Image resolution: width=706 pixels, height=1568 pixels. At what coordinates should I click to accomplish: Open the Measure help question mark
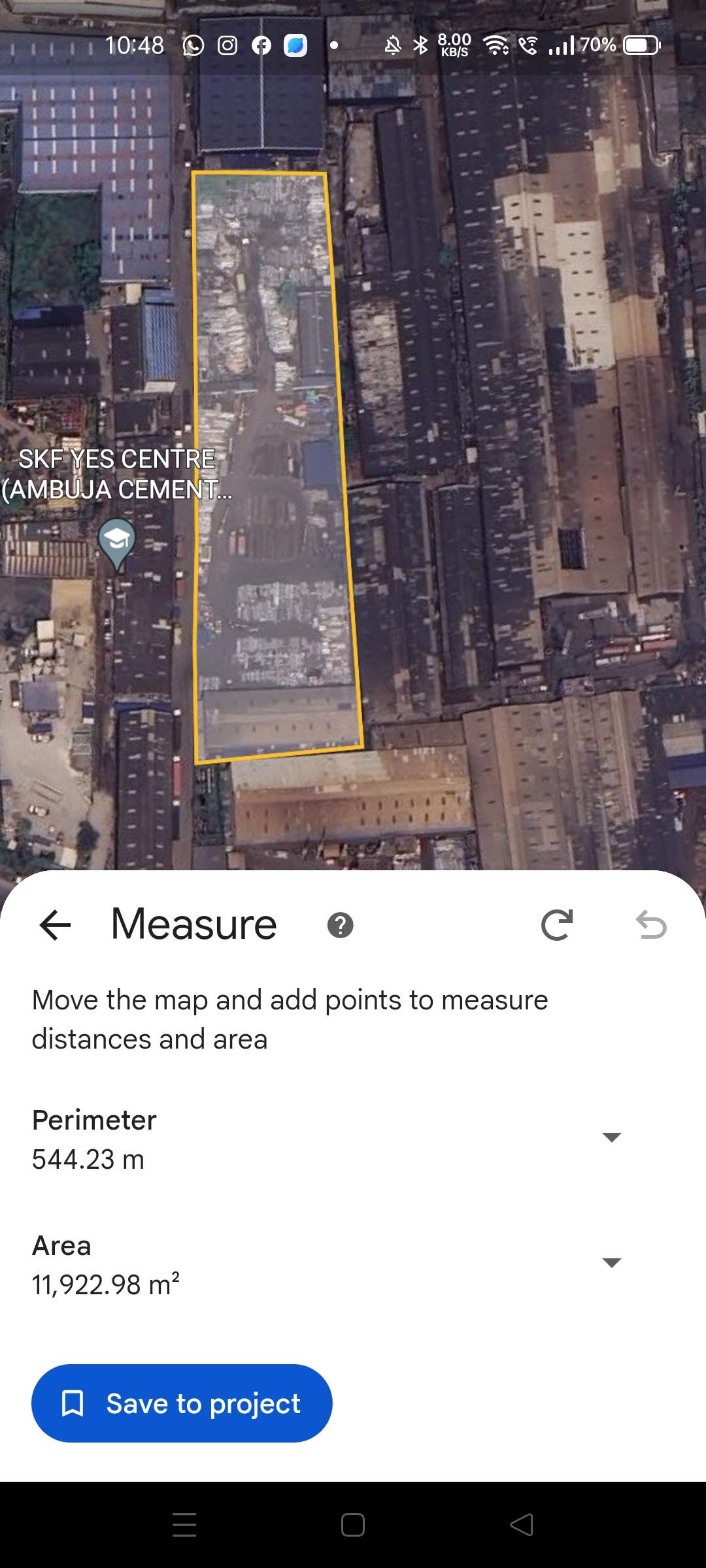point(340,925)
